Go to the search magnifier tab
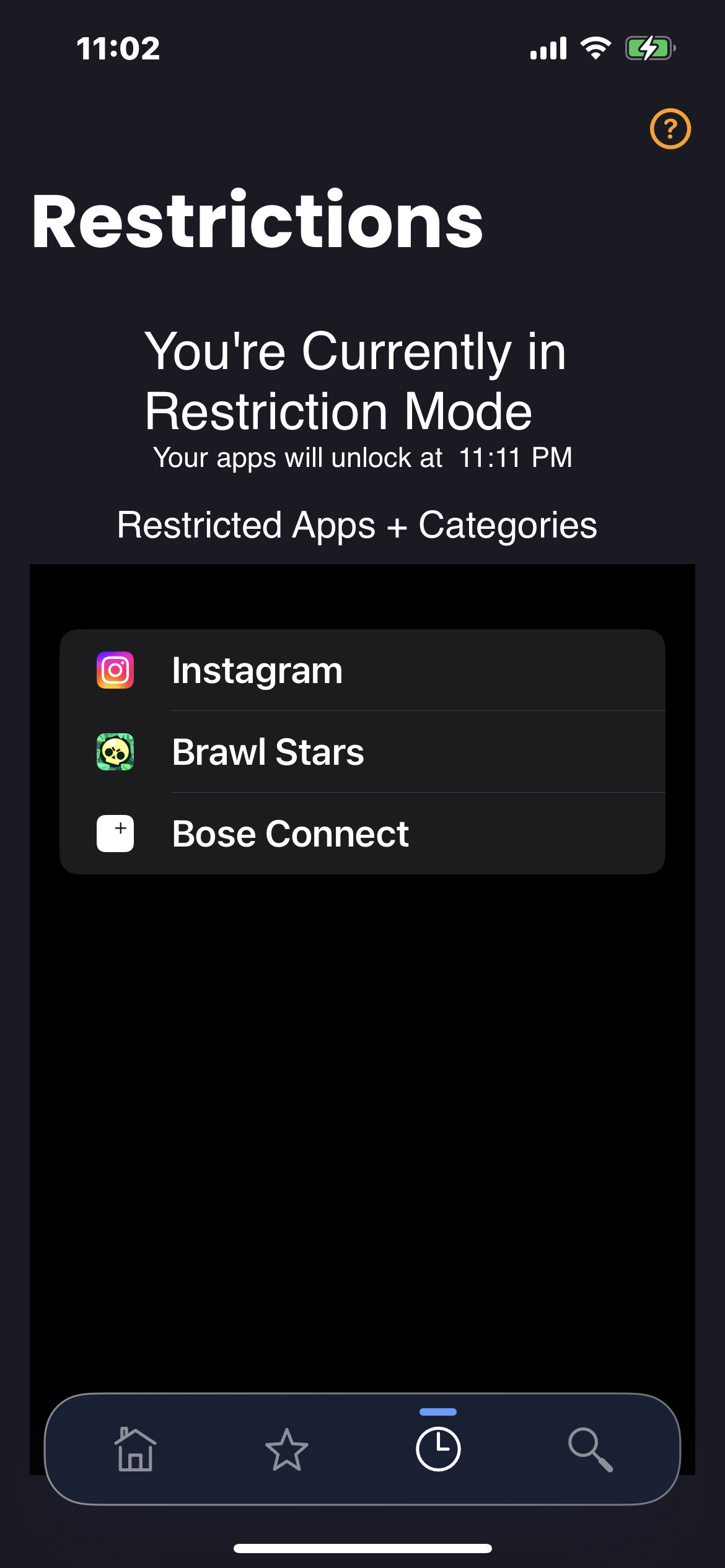The width and height of the screenshot is (725, 1568). (x=590, y=1450)
